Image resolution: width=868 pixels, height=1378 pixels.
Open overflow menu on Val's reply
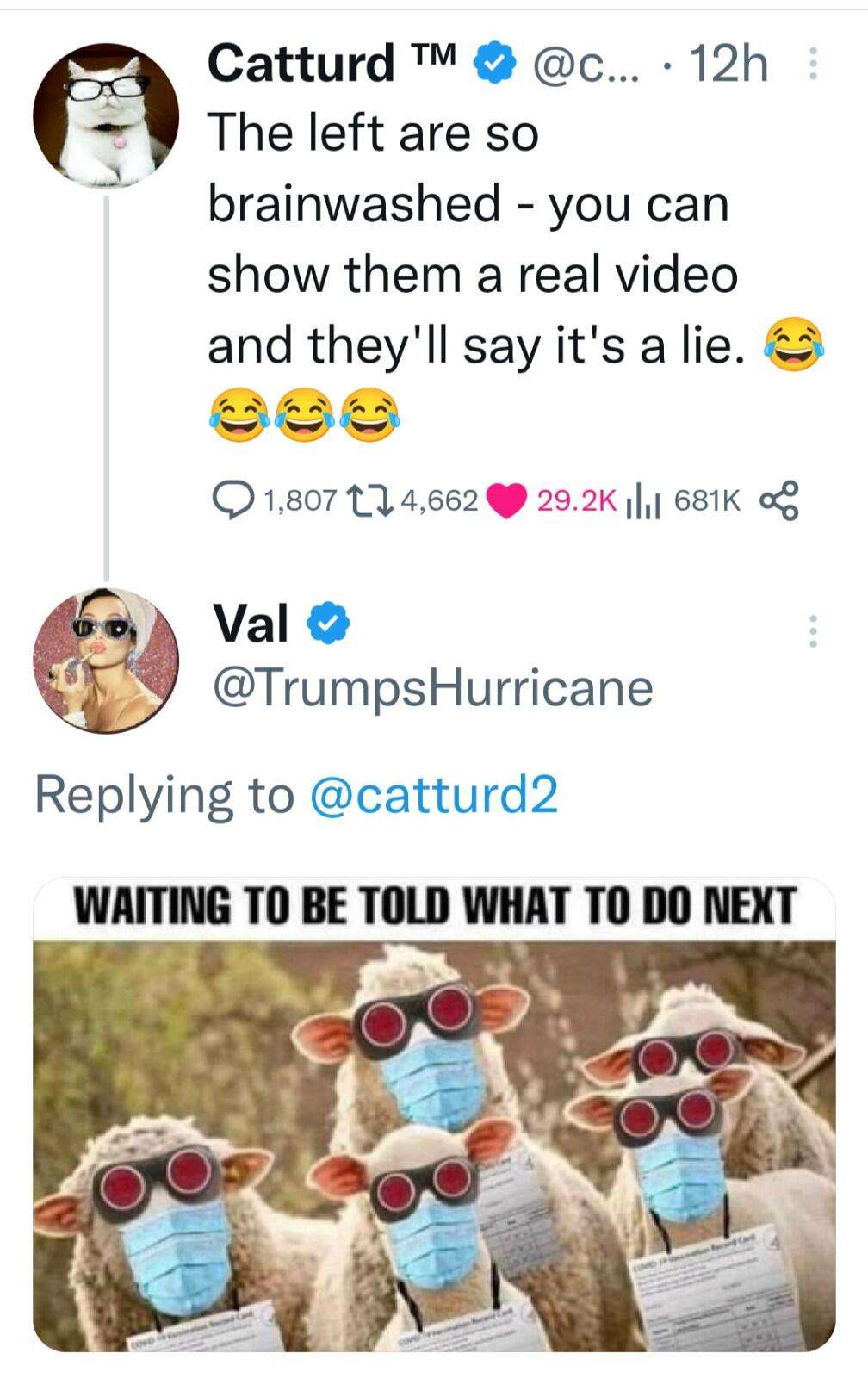point(811,631)
